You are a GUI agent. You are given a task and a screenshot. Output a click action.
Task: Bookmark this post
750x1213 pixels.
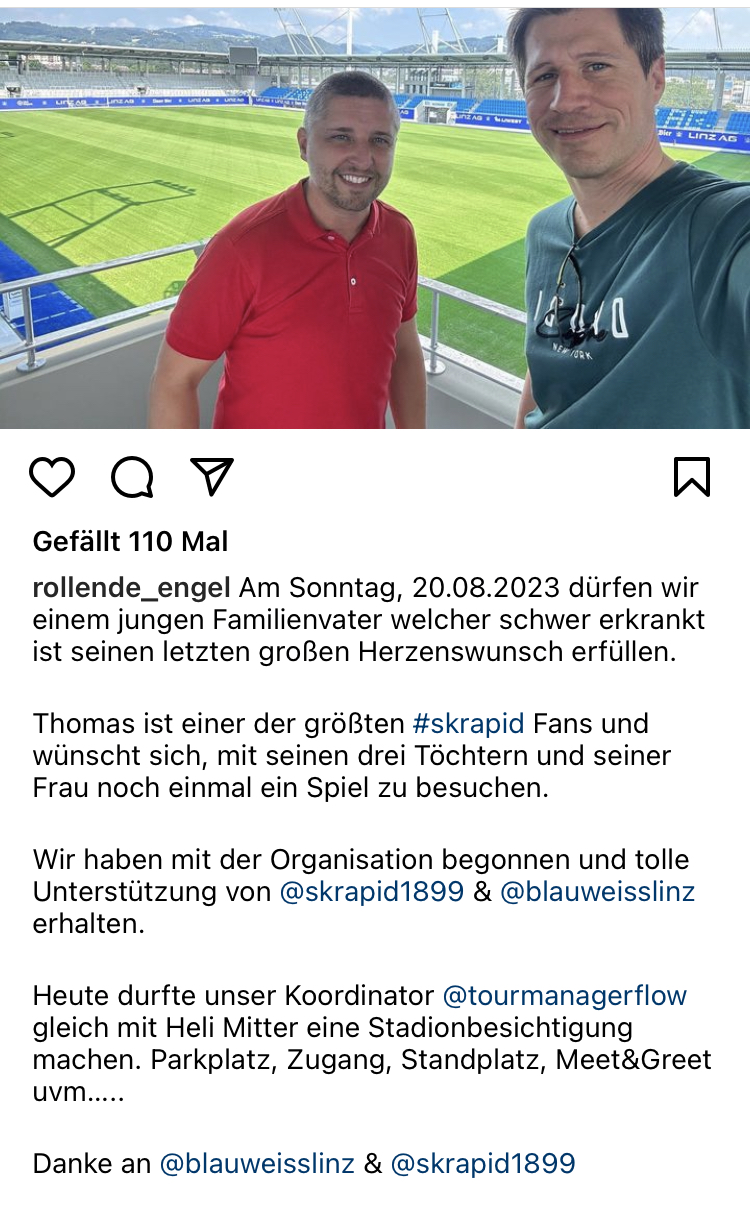click(x=692, y=477)
